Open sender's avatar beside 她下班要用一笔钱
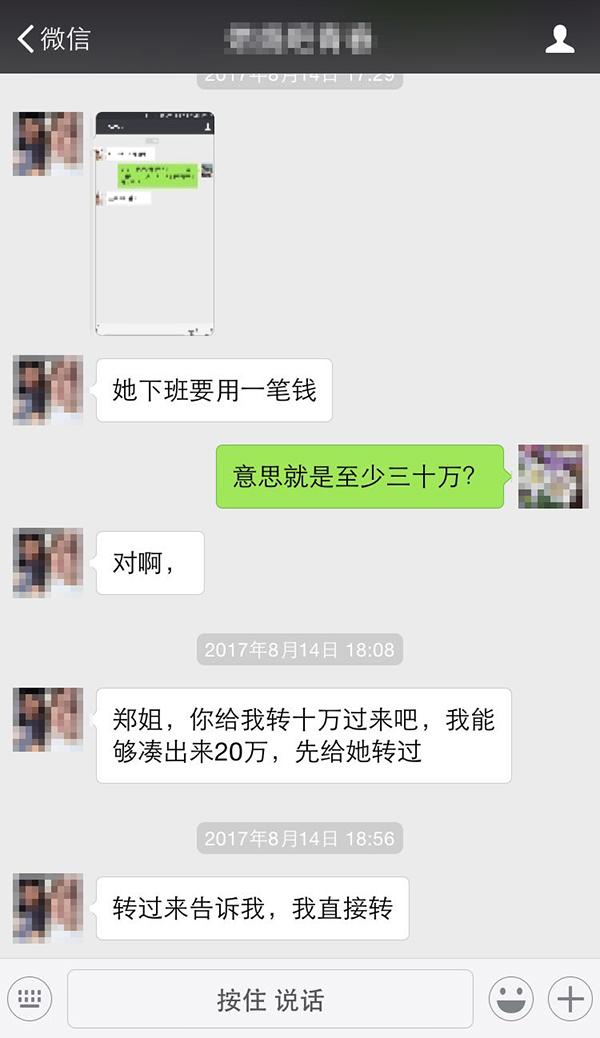The height and width of the screenshot is (1038, 600). (48, 389)
